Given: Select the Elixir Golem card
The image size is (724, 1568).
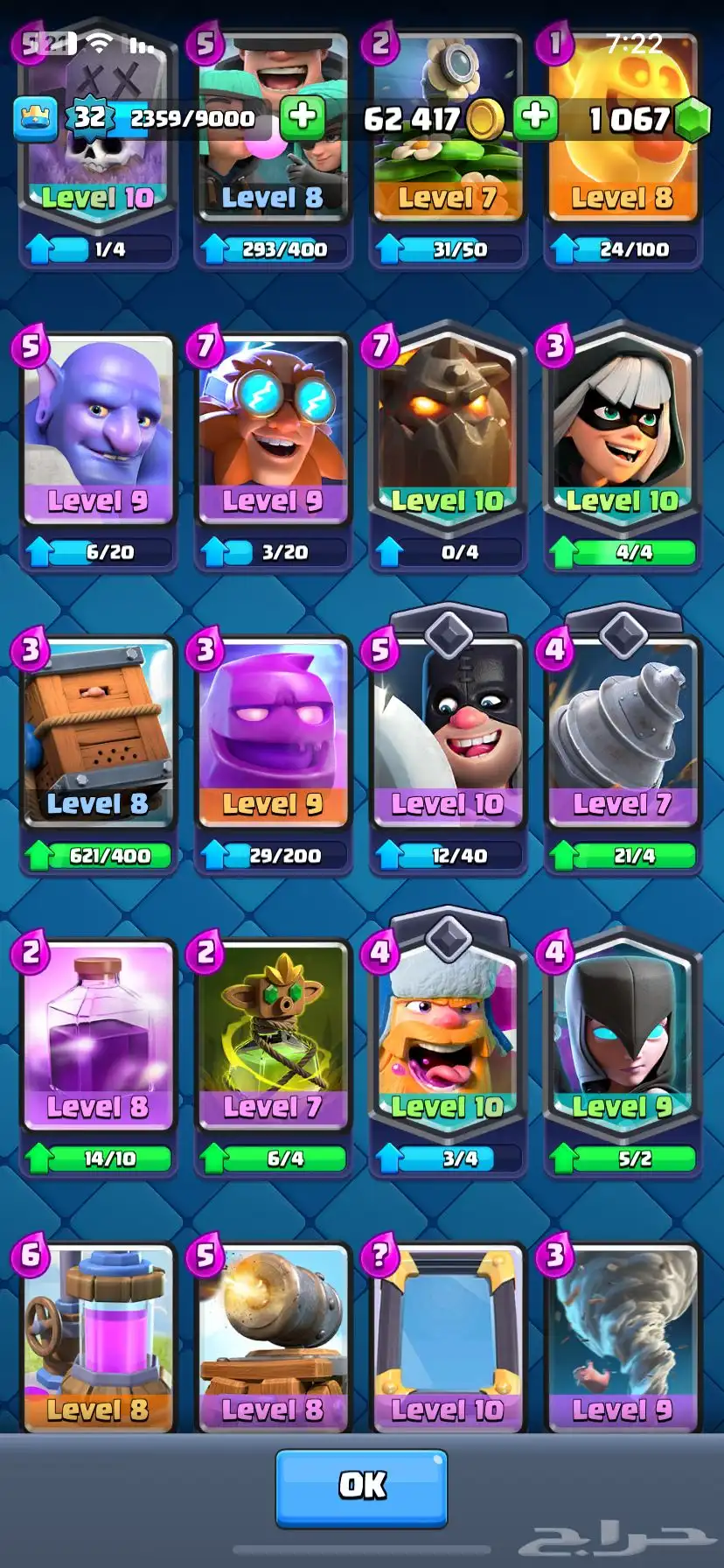Looking at the screenshot, I should tap(272, 732).
